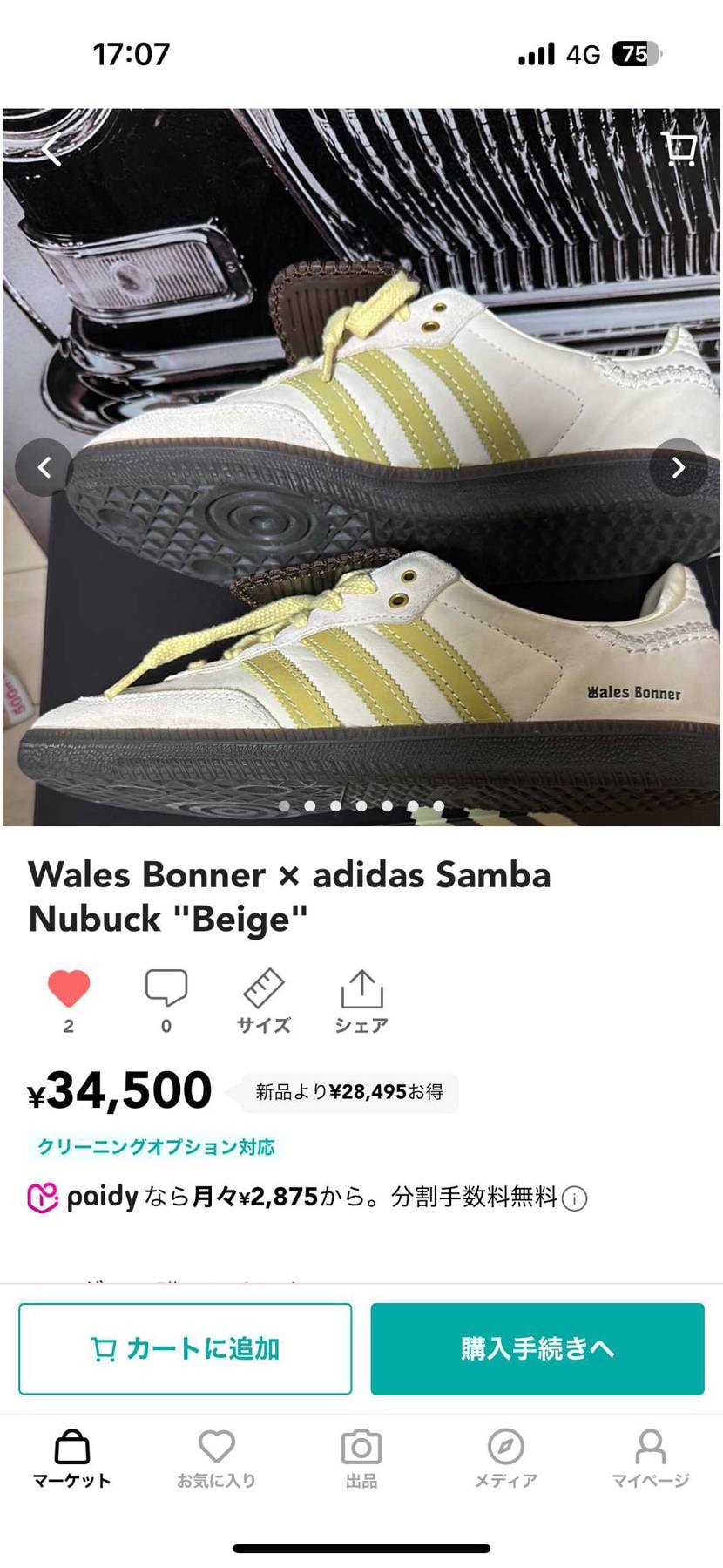Proceed with 購入手続きへ button
The image size is (723, 1568).
(537, 1348)
